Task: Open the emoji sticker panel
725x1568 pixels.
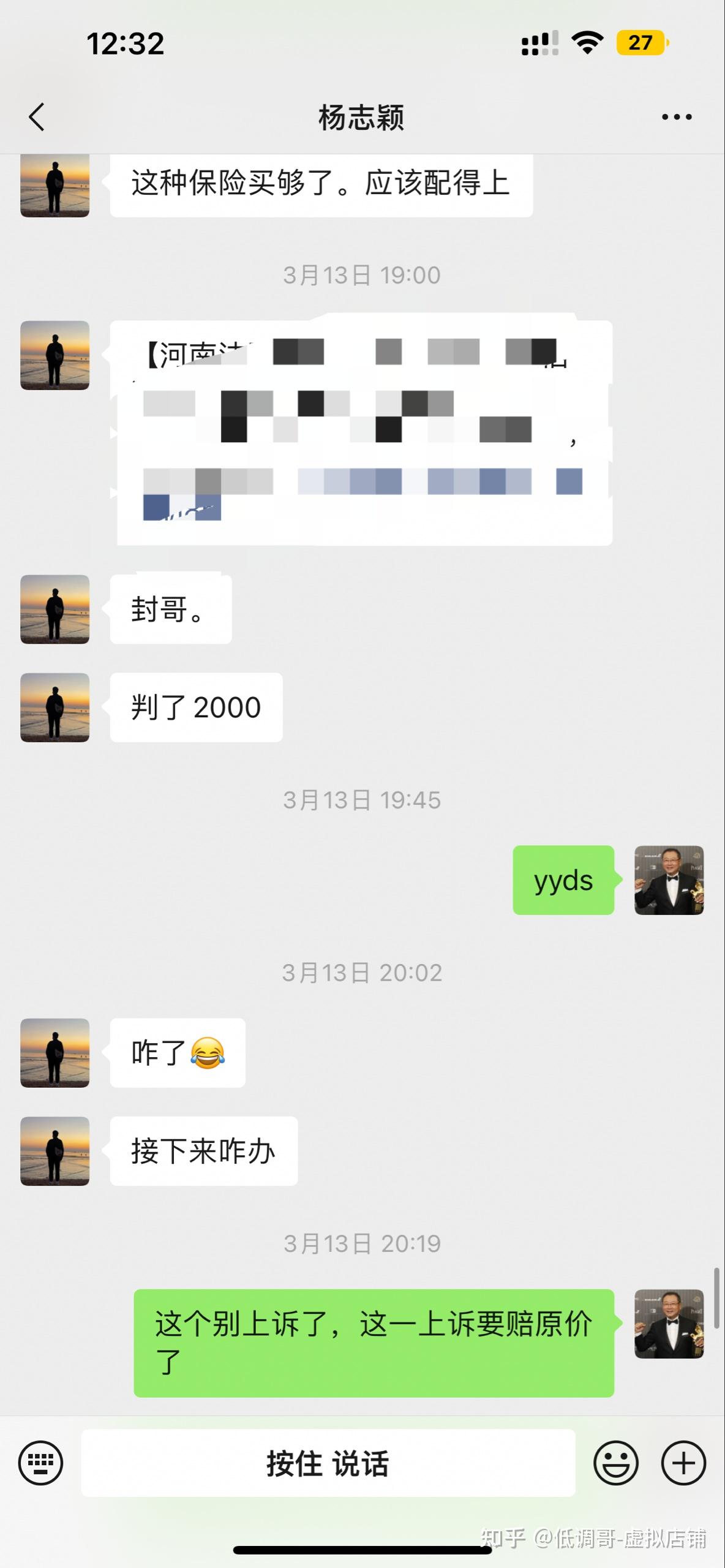Action: (x=616, y=1463)
